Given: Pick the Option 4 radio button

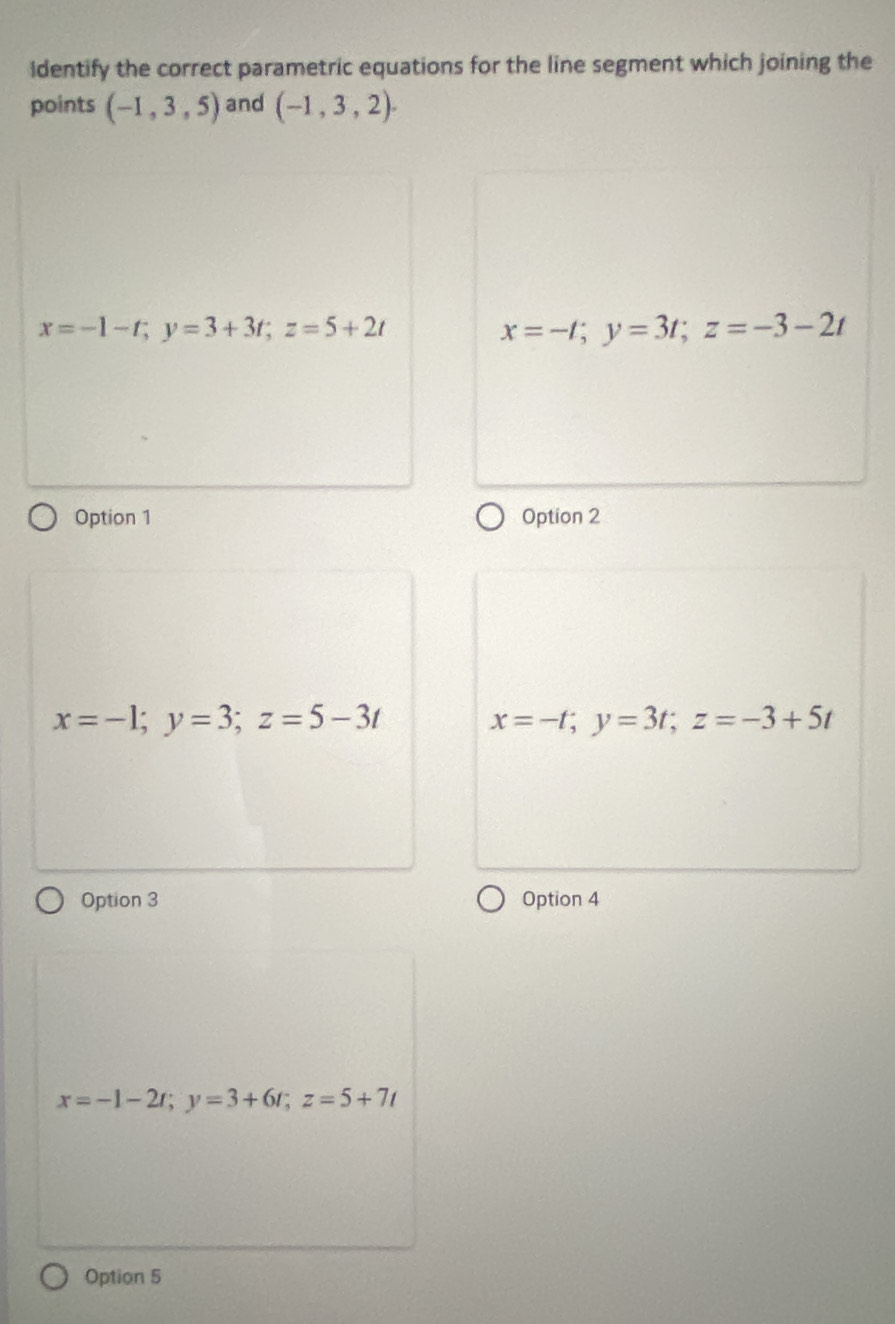Looking at the screenshot, I should pyautogui.click(x=491, y=899).
